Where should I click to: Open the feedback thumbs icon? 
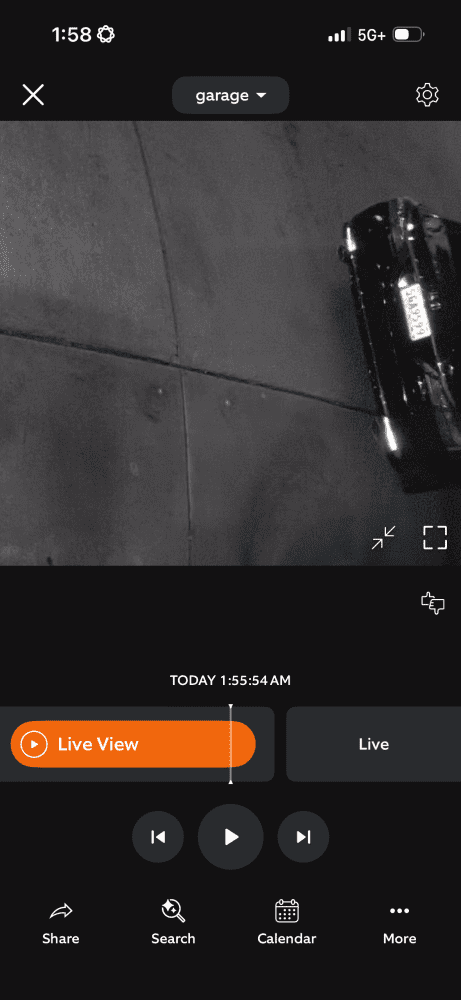433,603
